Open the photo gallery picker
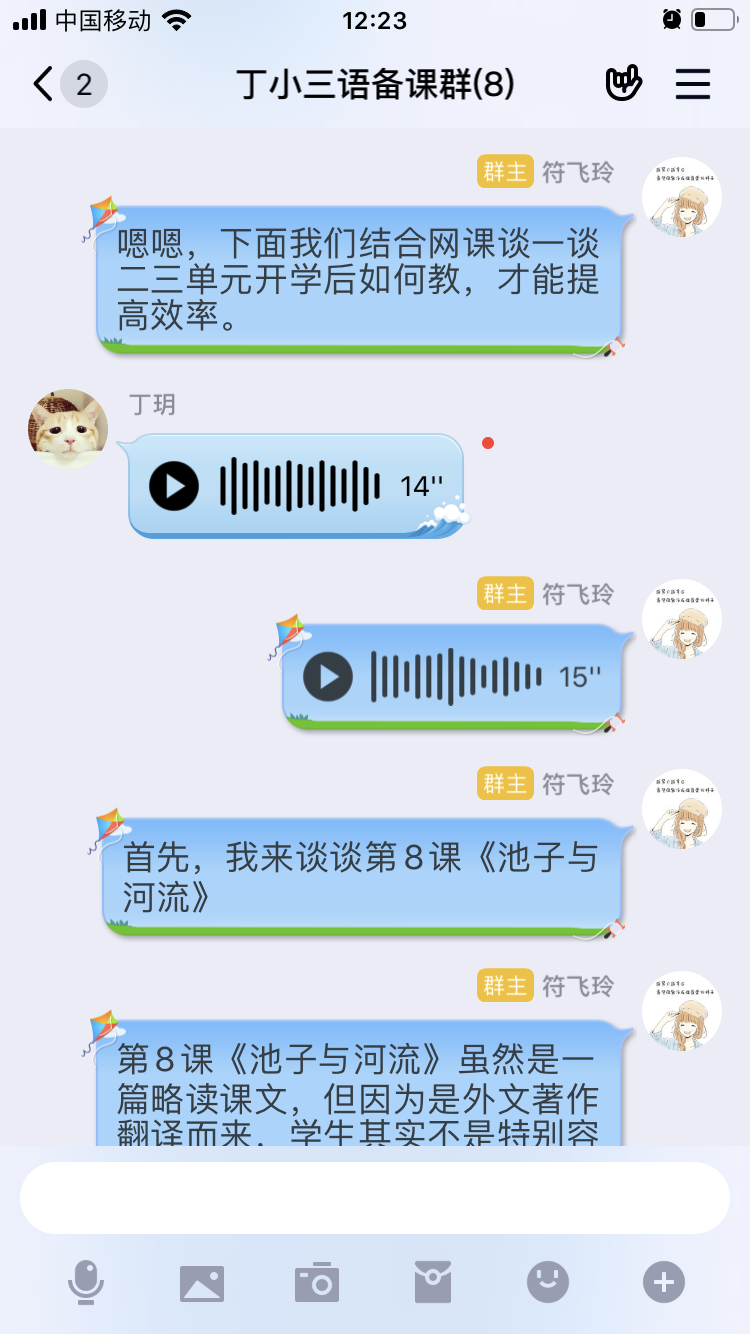Image resolution: width=750 pixels, height=1334 pixels. [202, 1282]
